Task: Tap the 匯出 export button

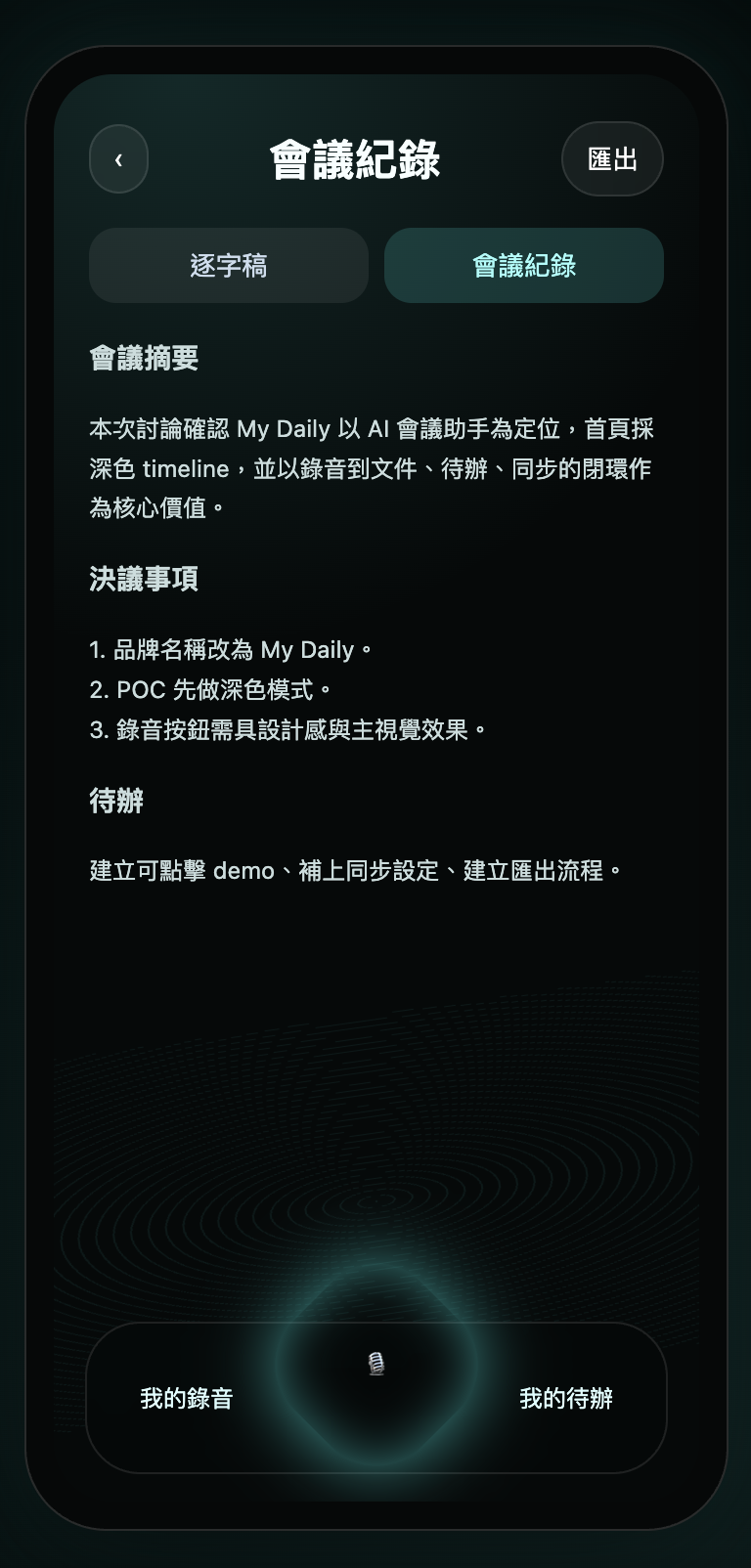Action: (x=612, y=159)
